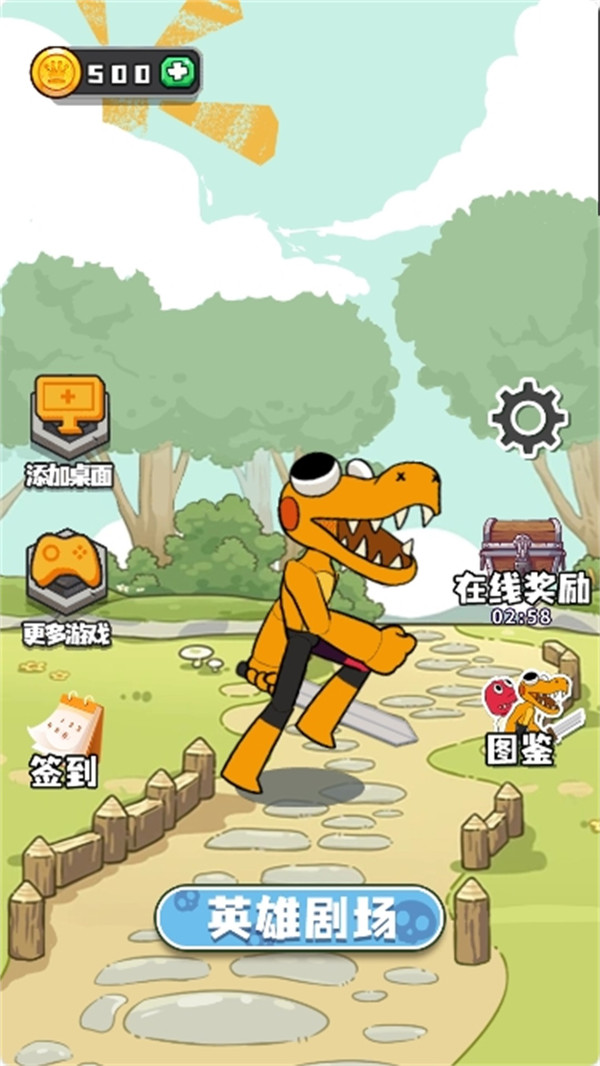Open the settings gear

(529, 417)
